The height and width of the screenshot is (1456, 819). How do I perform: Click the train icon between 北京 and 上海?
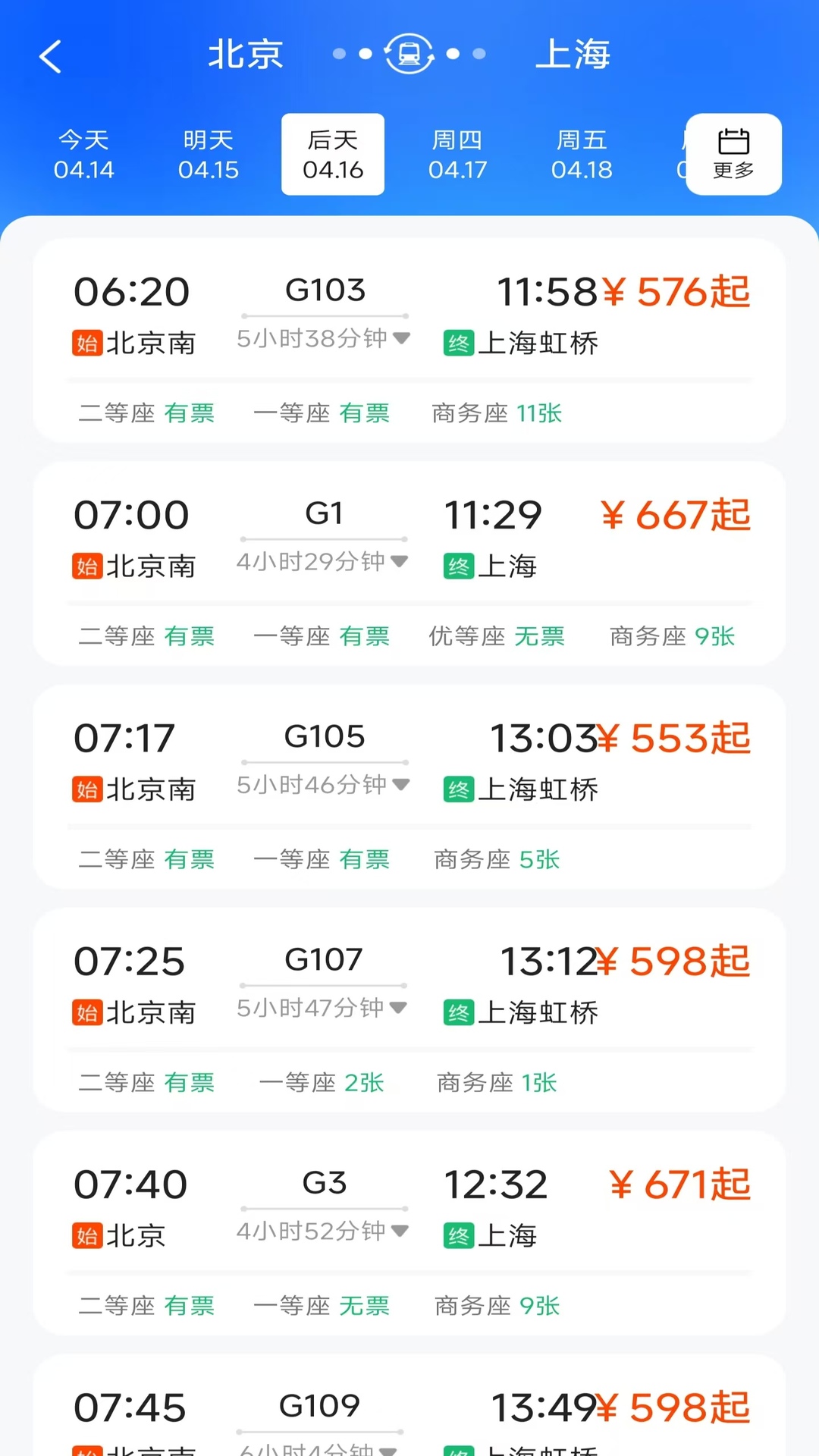409,54
